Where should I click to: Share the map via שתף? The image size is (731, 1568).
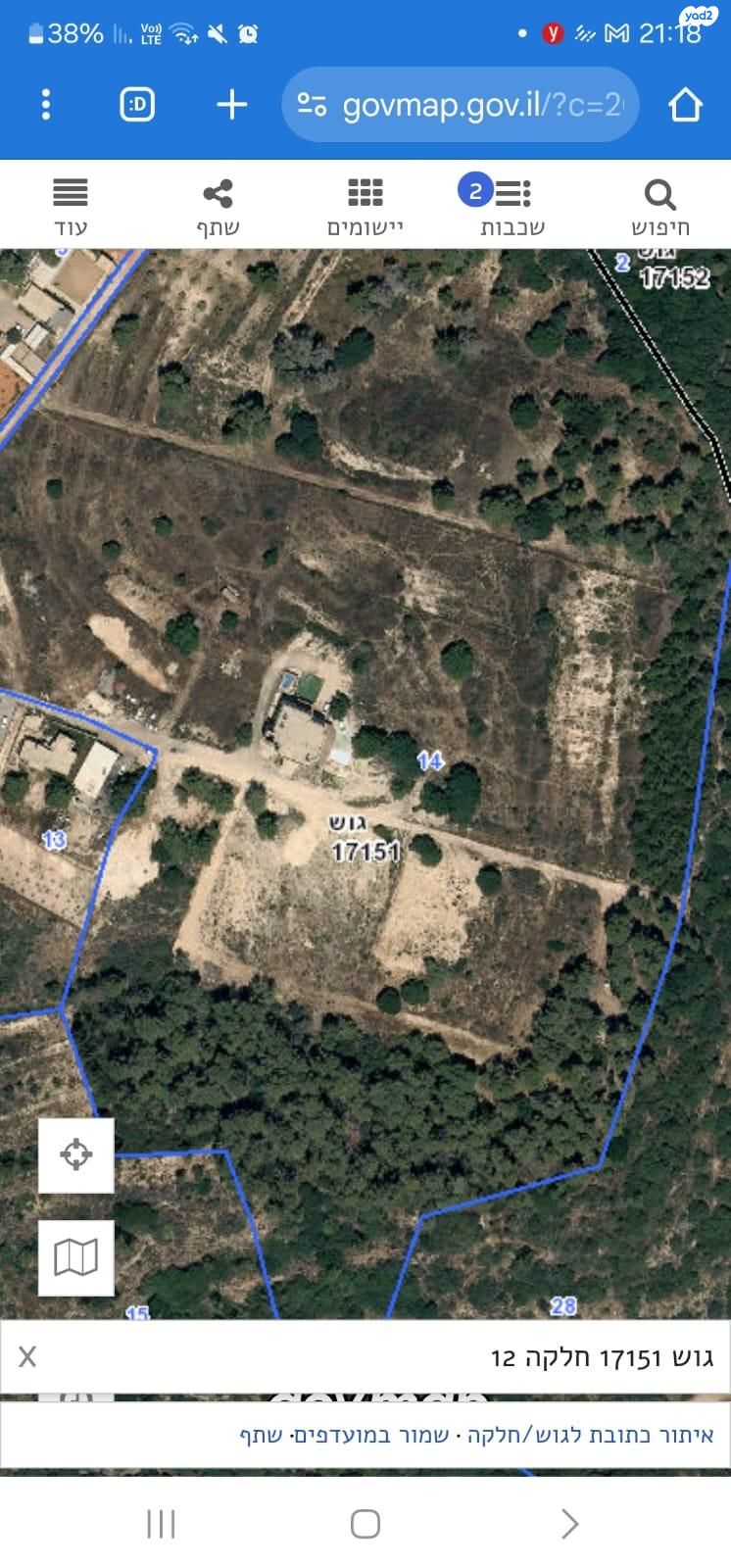tap(218, 207)
